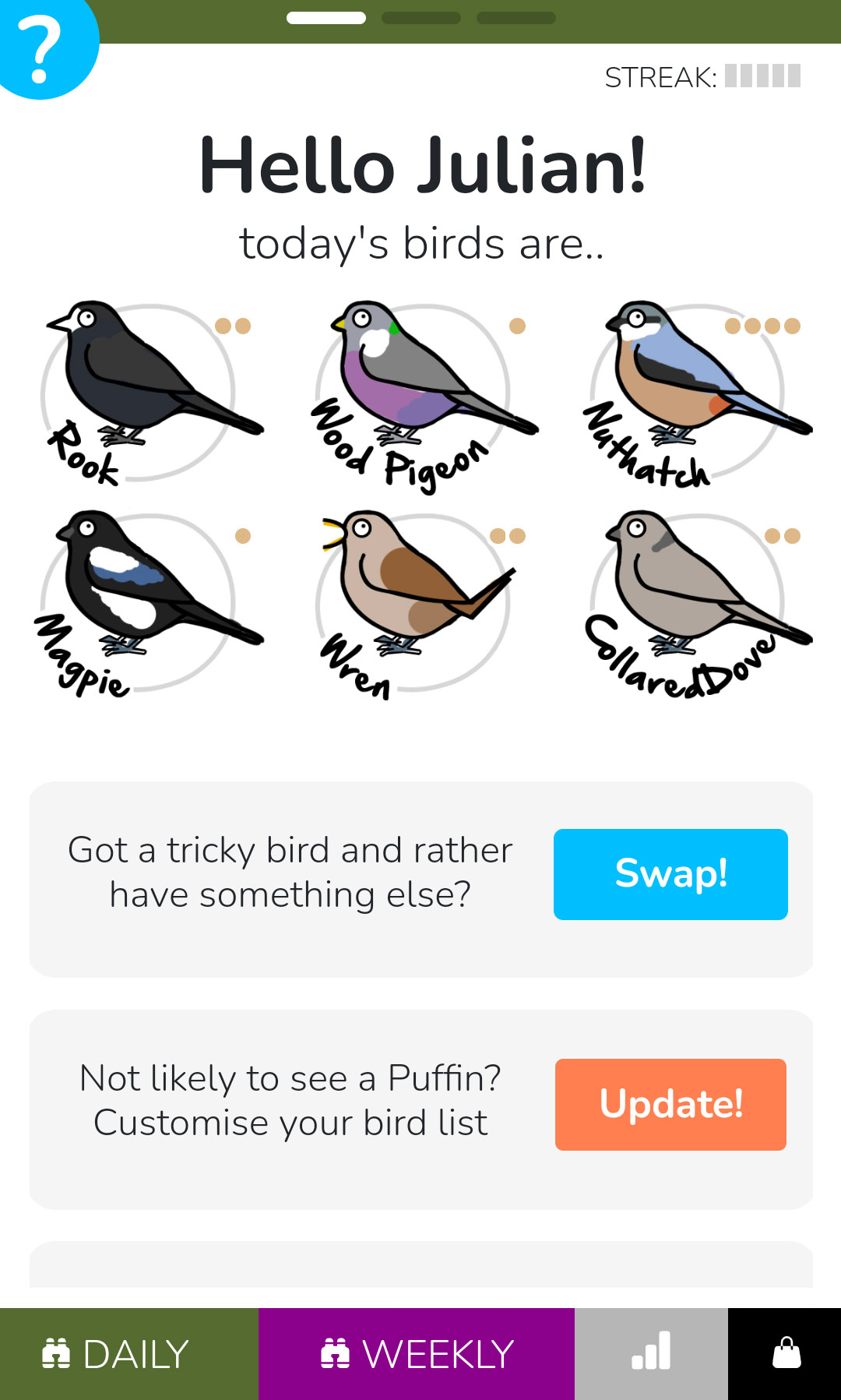This screenshot has height=1400, width=841.
Task: Open the shop bag tab
Action: click(785, 1354)
